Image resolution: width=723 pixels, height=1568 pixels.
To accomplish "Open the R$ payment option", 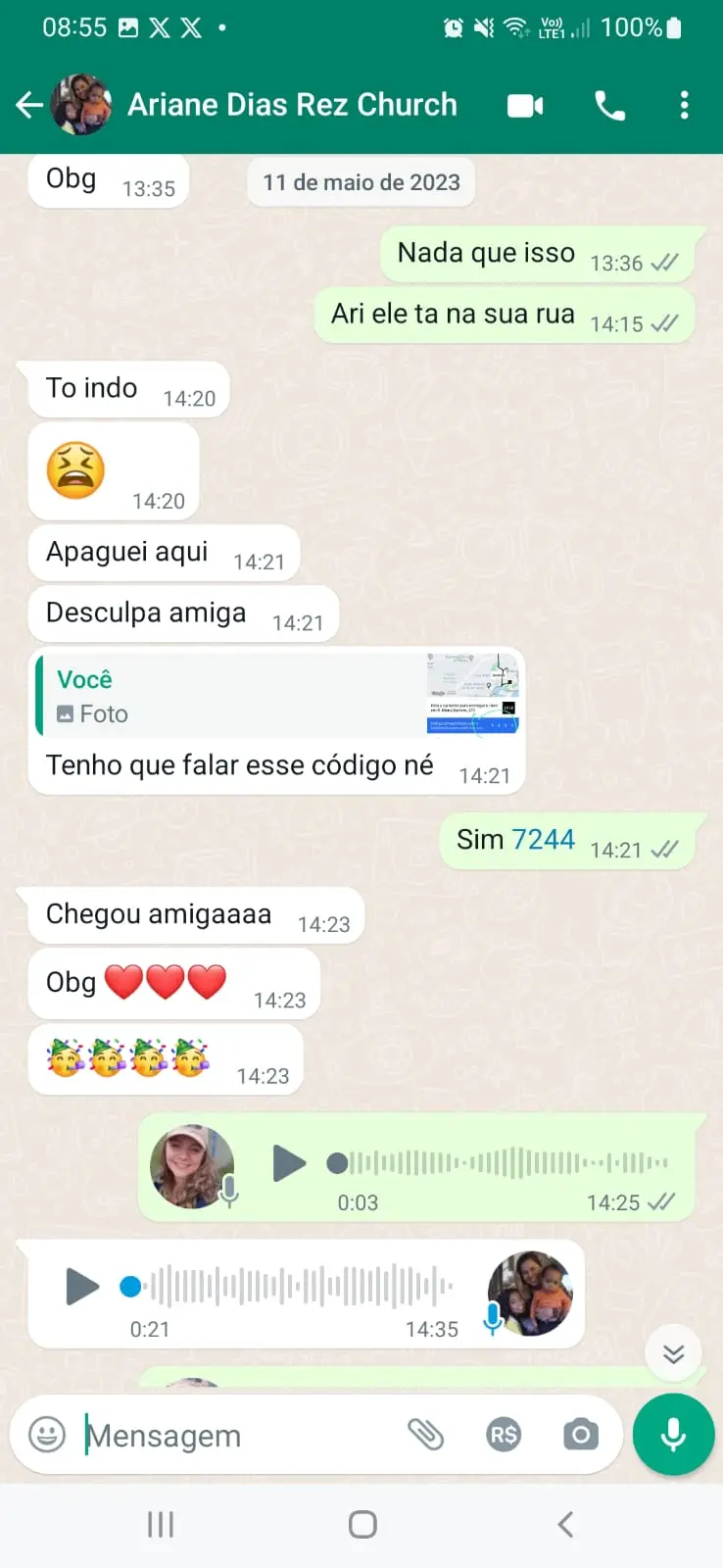I will point(504,1436).
